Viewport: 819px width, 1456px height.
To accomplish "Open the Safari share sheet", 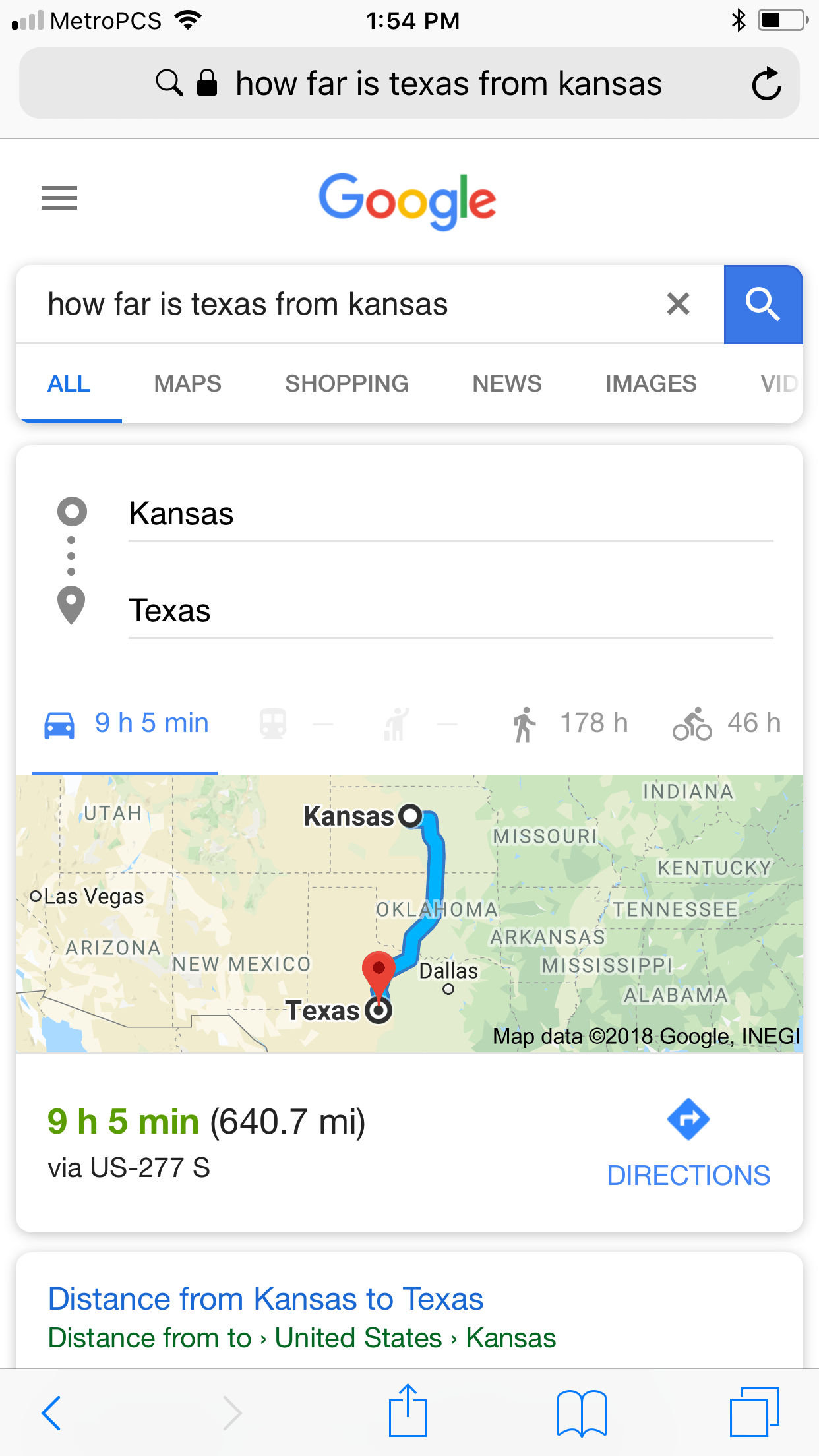I will coord(408,1411).
